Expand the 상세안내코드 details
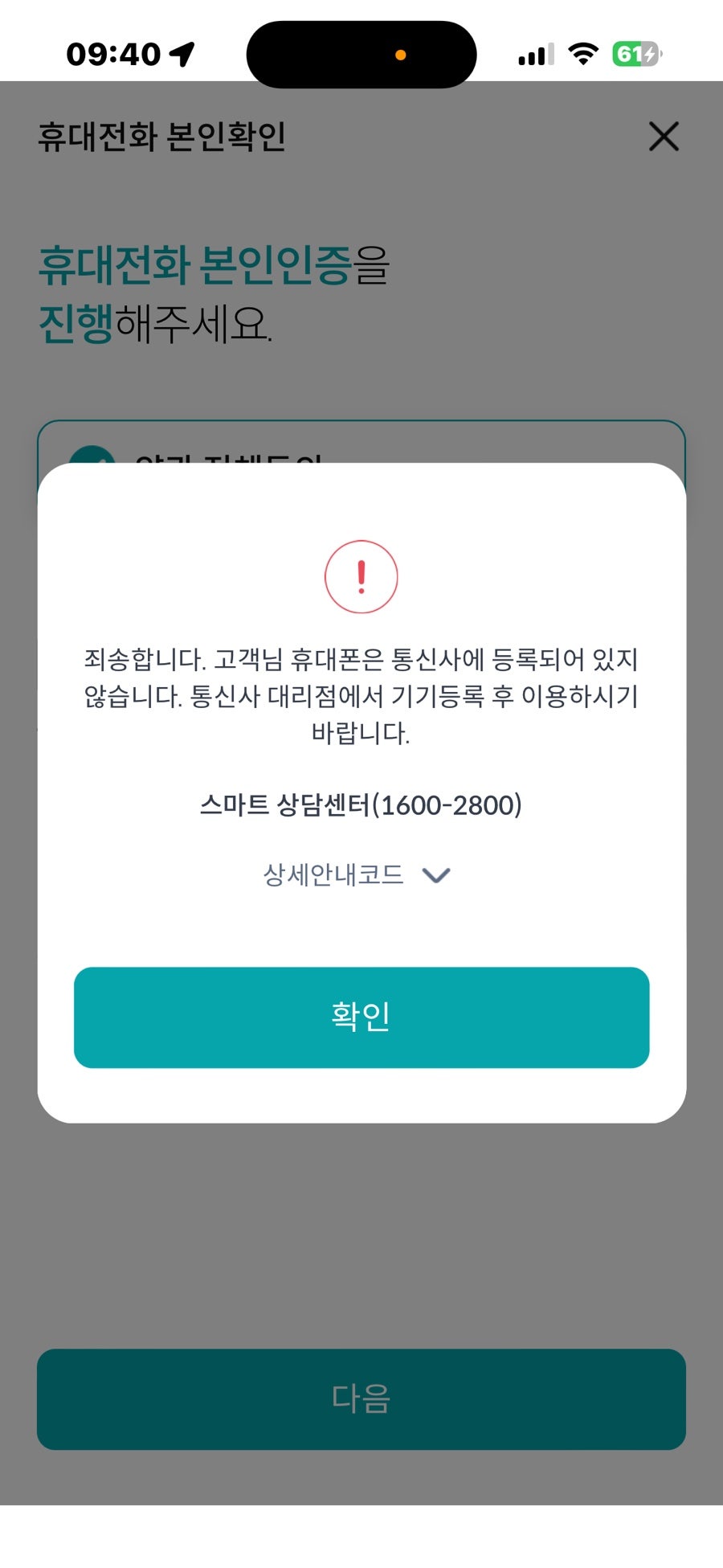723x1568 pixels. (357, 874)
